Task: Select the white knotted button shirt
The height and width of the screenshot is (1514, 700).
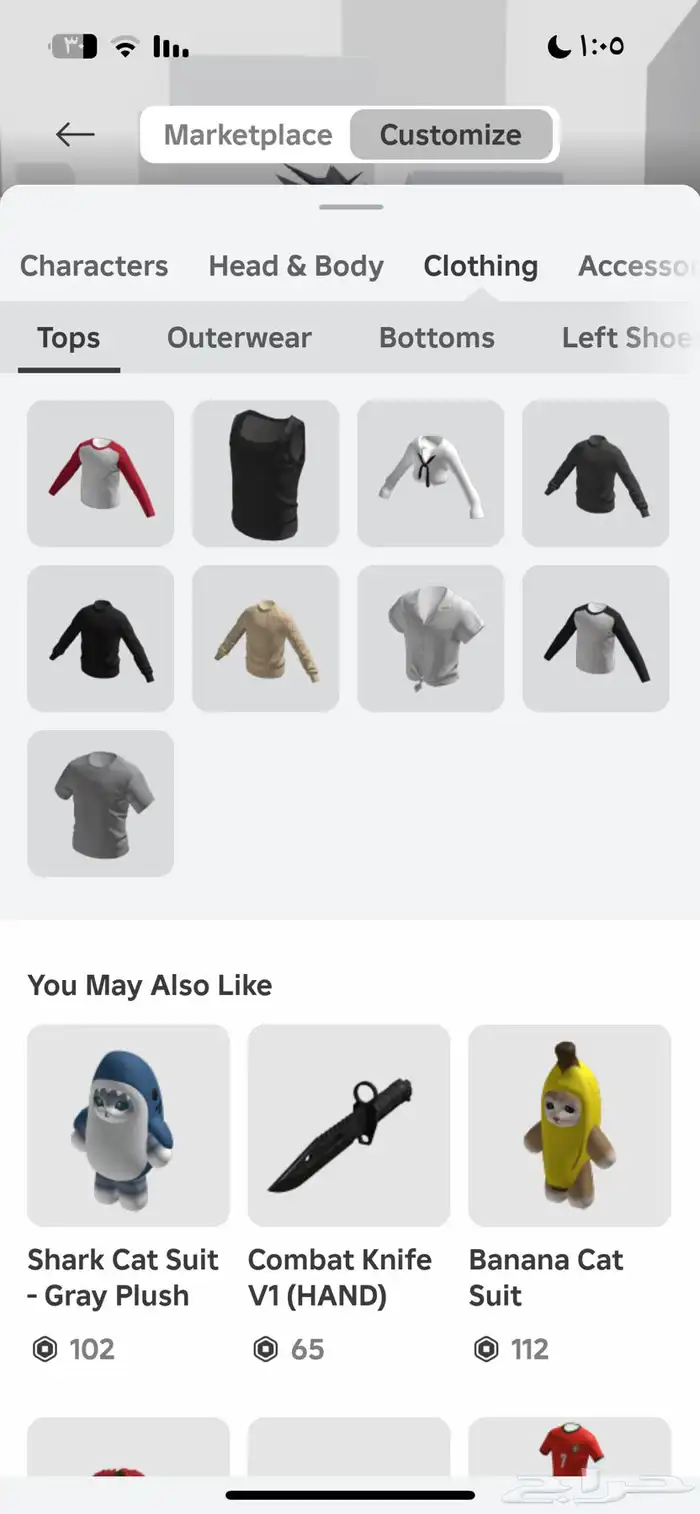Action: (430, 639)
